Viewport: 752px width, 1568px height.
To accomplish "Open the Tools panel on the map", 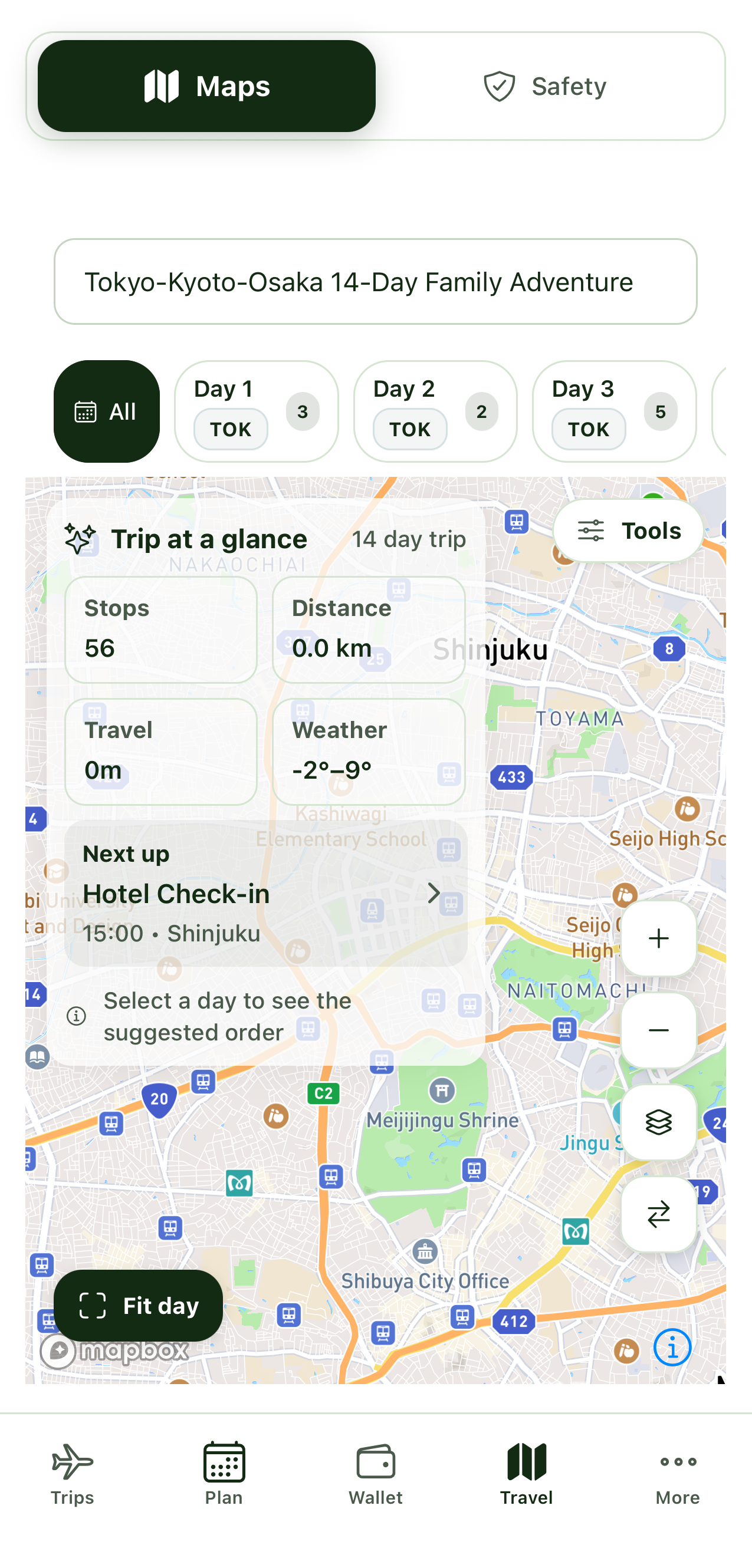I will (628, 530).
